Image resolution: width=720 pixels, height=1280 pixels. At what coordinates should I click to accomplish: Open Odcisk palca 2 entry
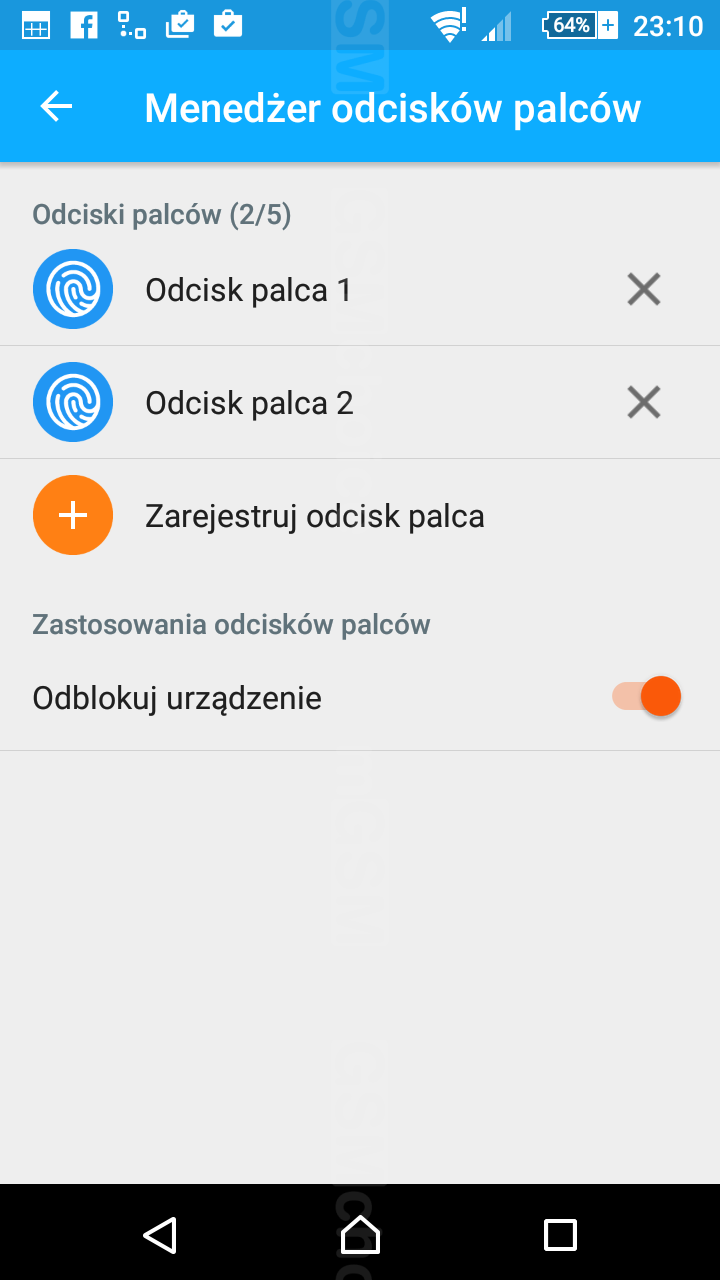point(249,403)
